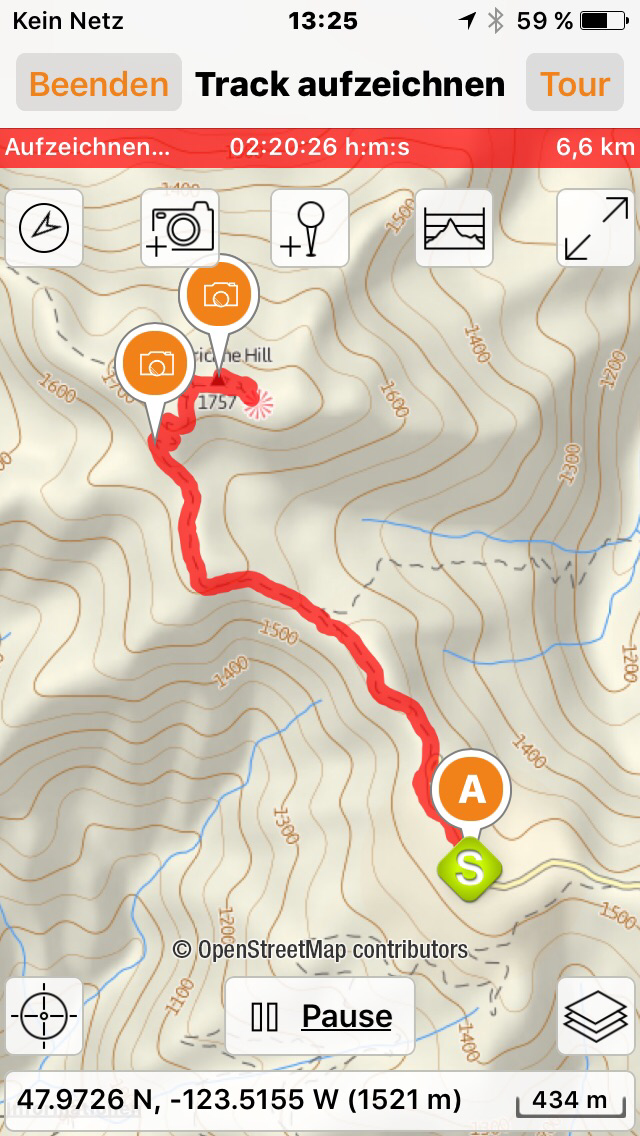Center the map on current location

click(x=44, y=1016)
